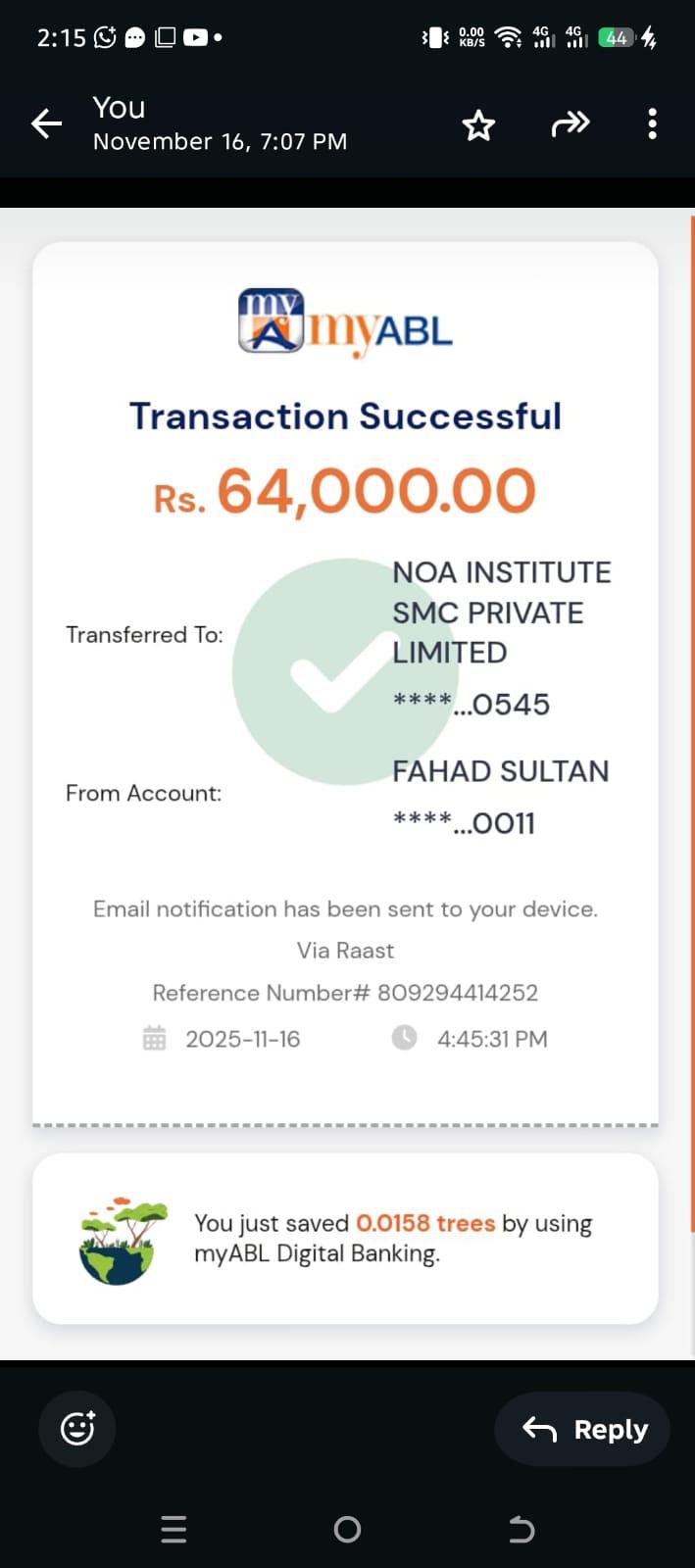Forward this image

(x=571, y=124)
